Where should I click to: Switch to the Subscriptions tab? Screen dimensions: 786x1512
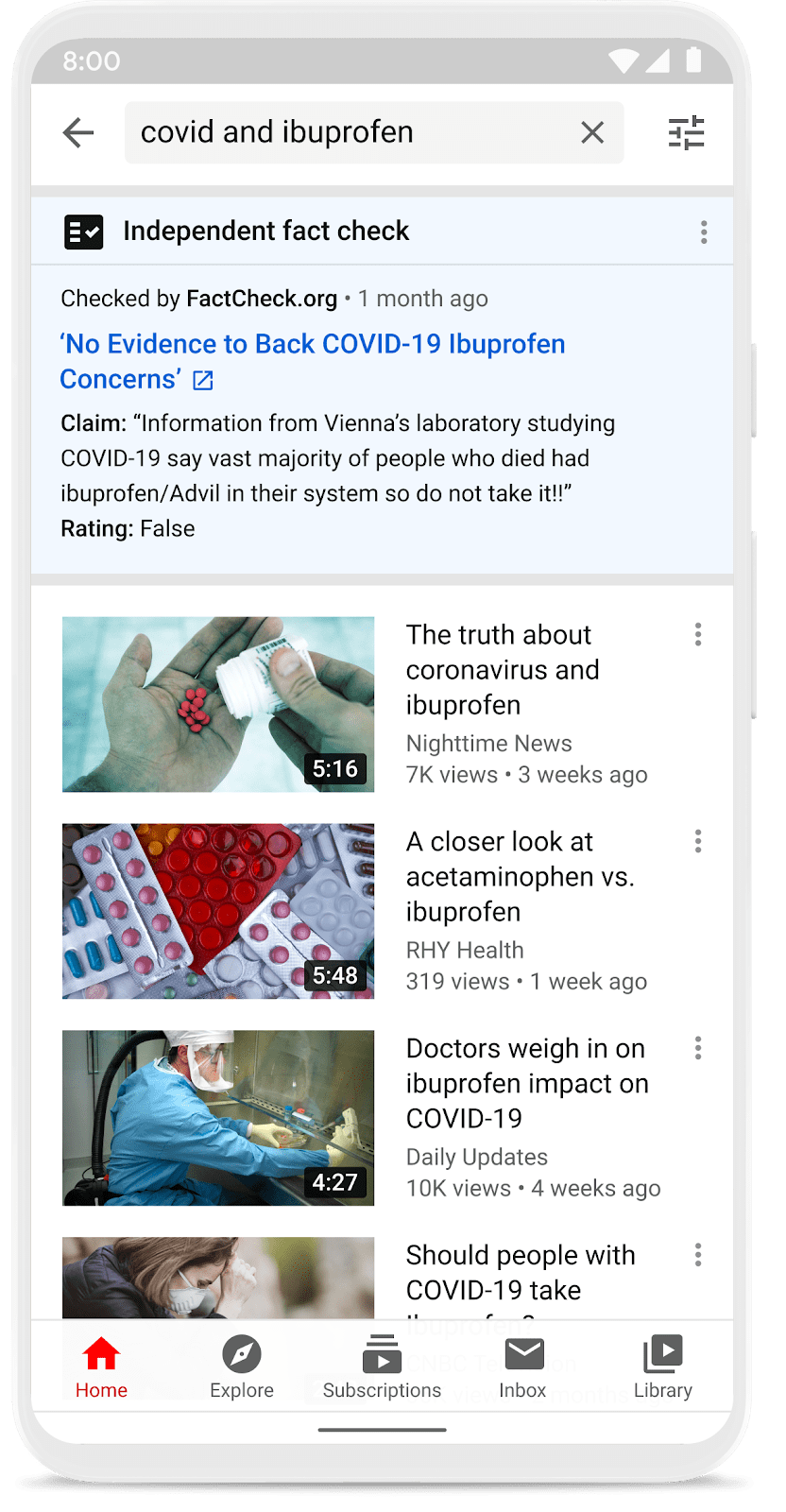(x=382, y=1367)
